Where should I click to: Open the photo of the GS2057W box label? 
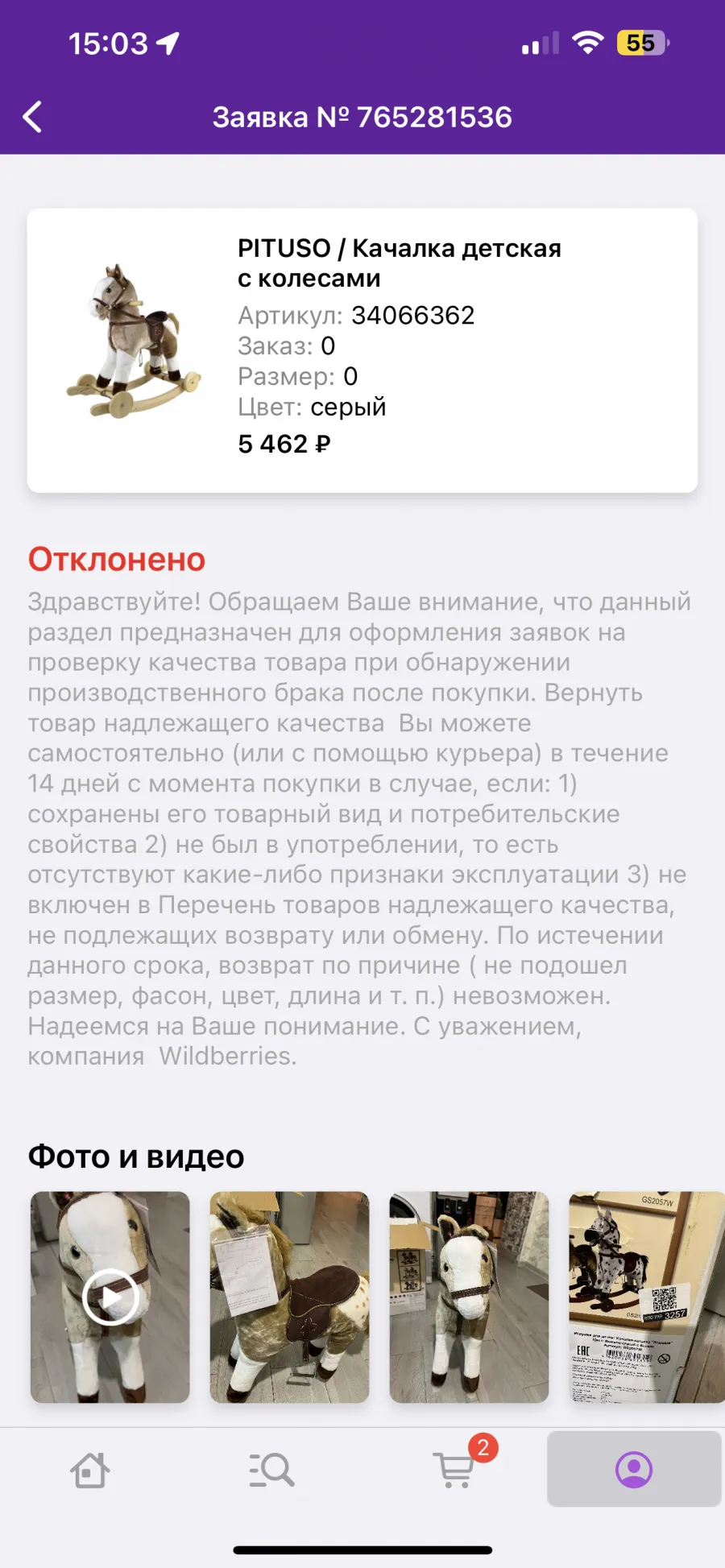tap(647, 1297)
